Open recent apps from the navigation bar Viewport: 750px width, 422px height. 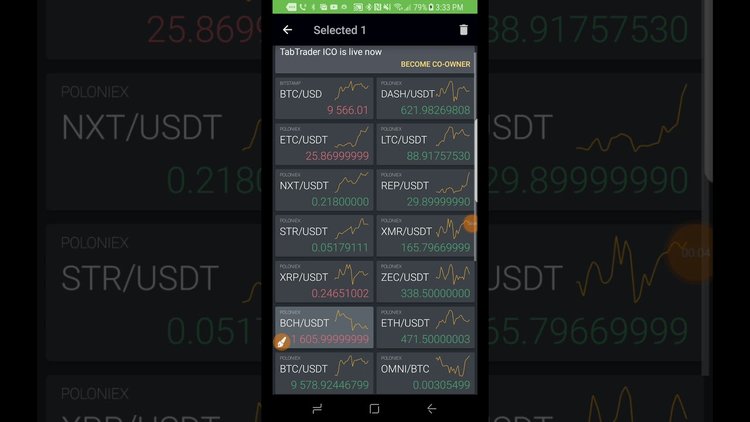pos(317,409)
